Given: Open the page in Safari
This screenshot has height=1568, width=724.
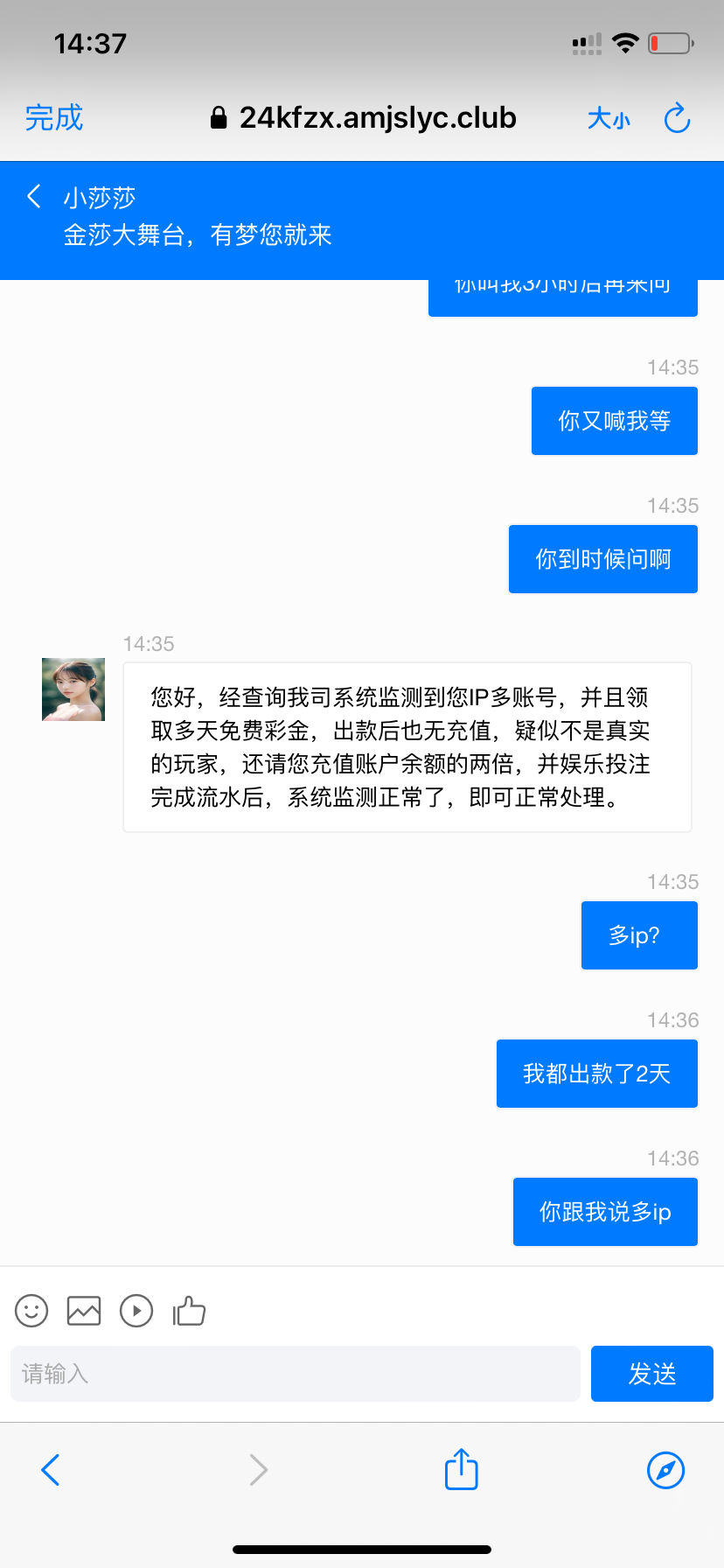Looking at the screenshot, I should [665, 1470].
